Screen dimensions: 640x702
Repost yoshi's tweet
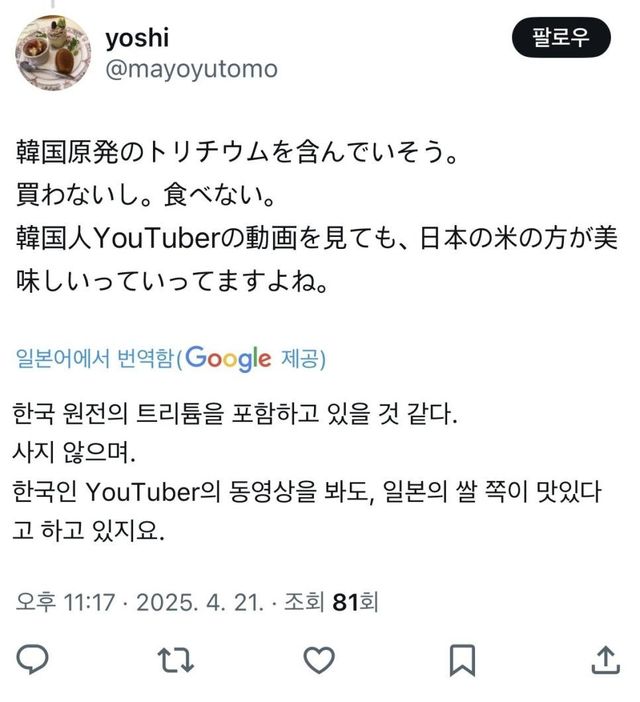[176, 659]
